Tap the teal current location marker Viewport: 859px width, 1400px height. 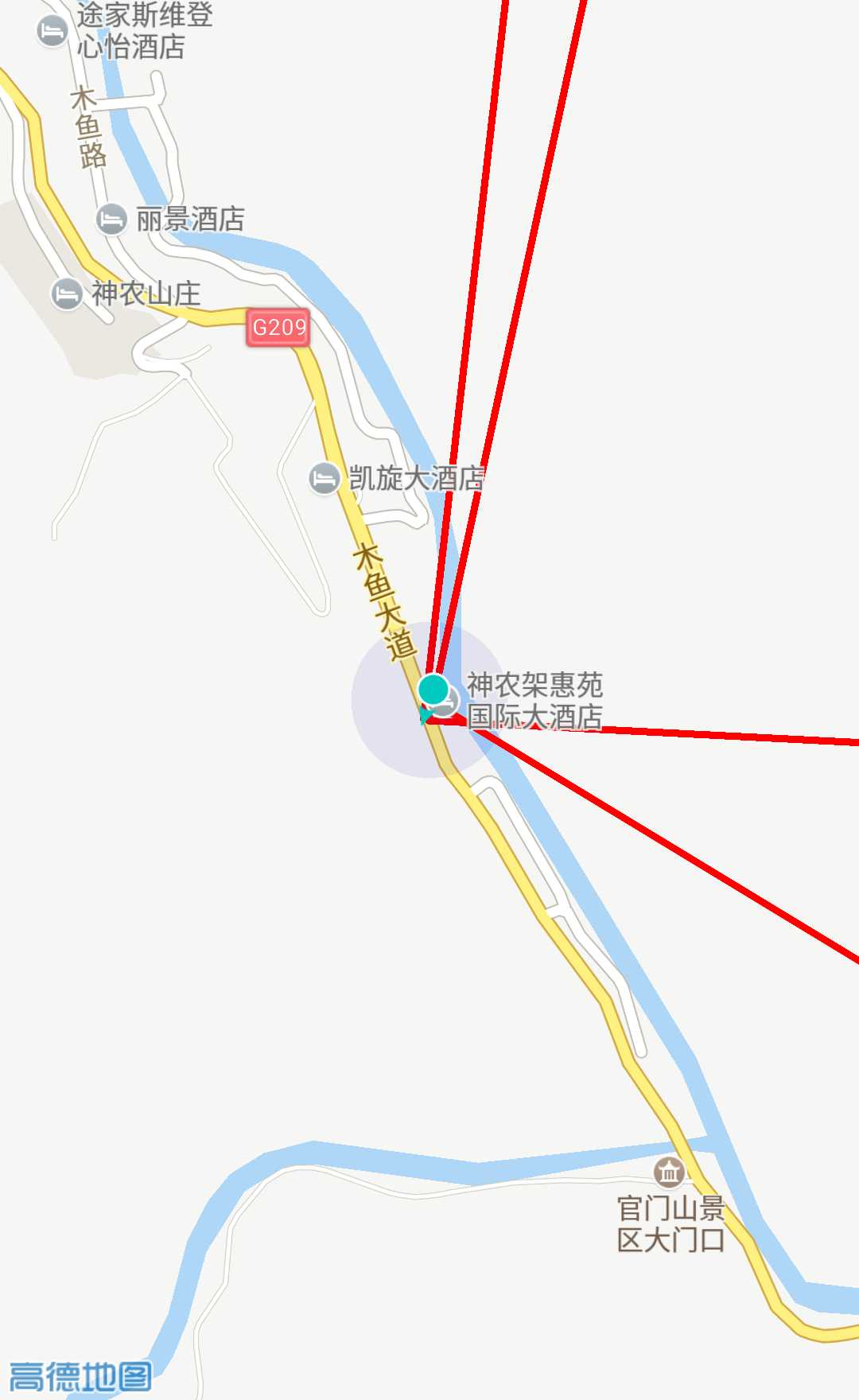433,690
